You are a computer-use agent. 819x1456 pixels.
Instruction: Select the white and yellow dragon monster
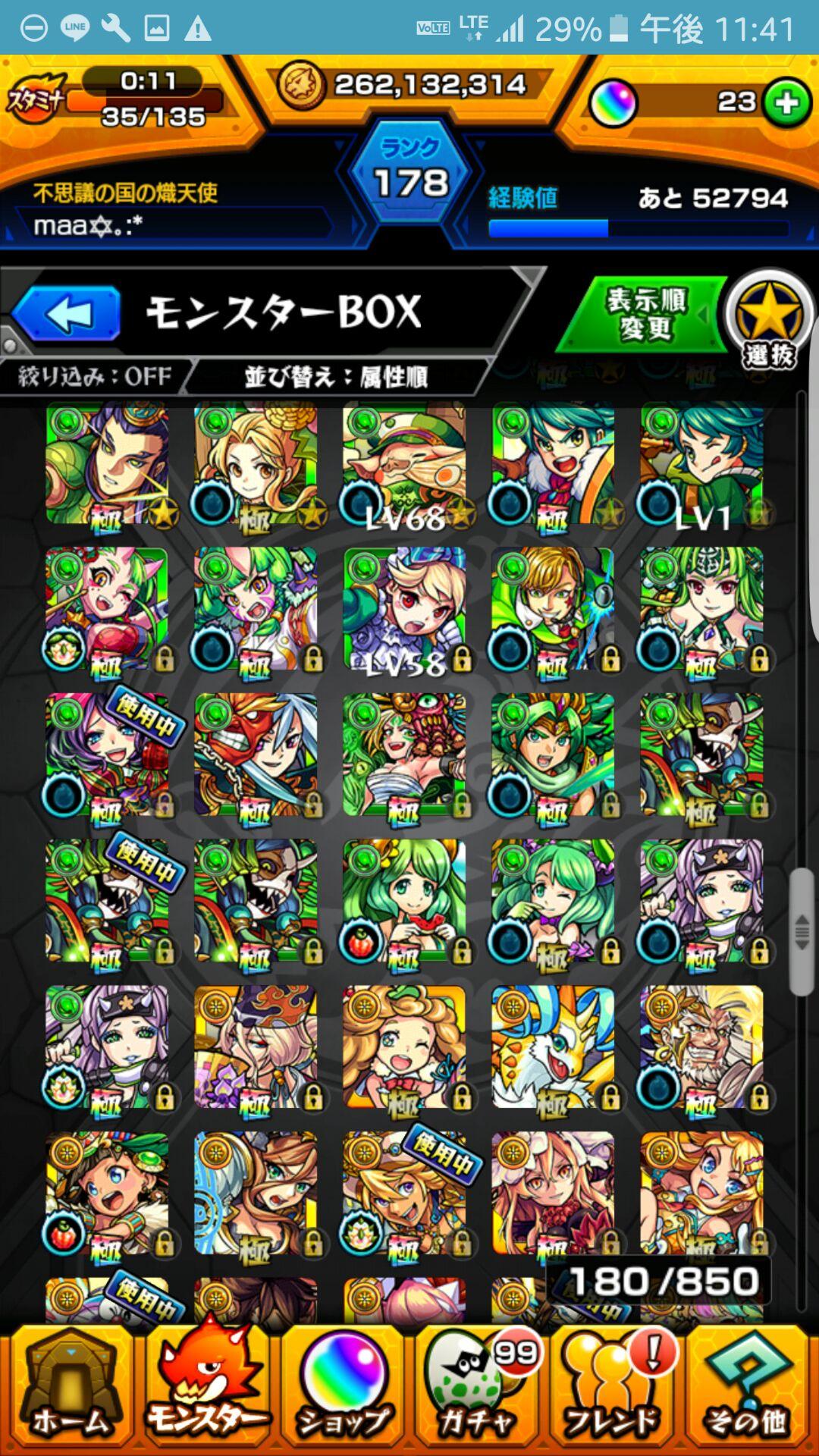(x=553, y=1048)
